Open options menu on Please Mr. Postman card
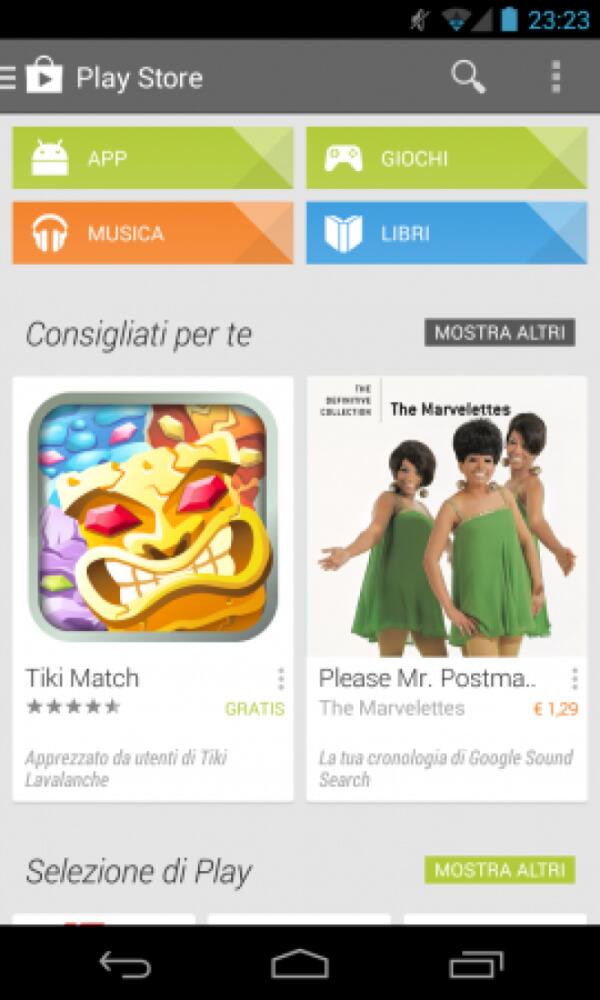This screenshot has width=600, height=1000. [x=574, y=679]
